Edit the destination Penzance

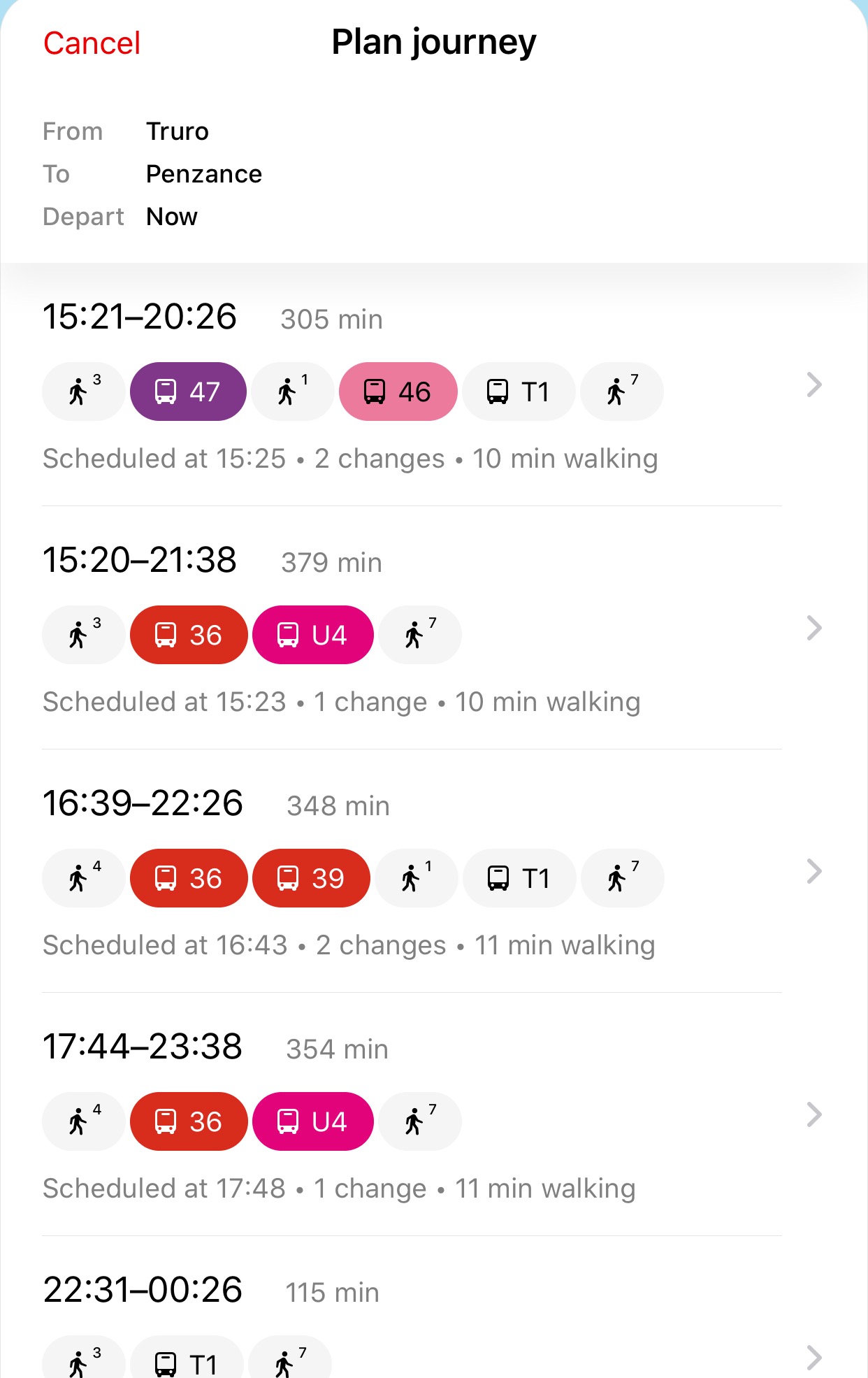[203, 174]
